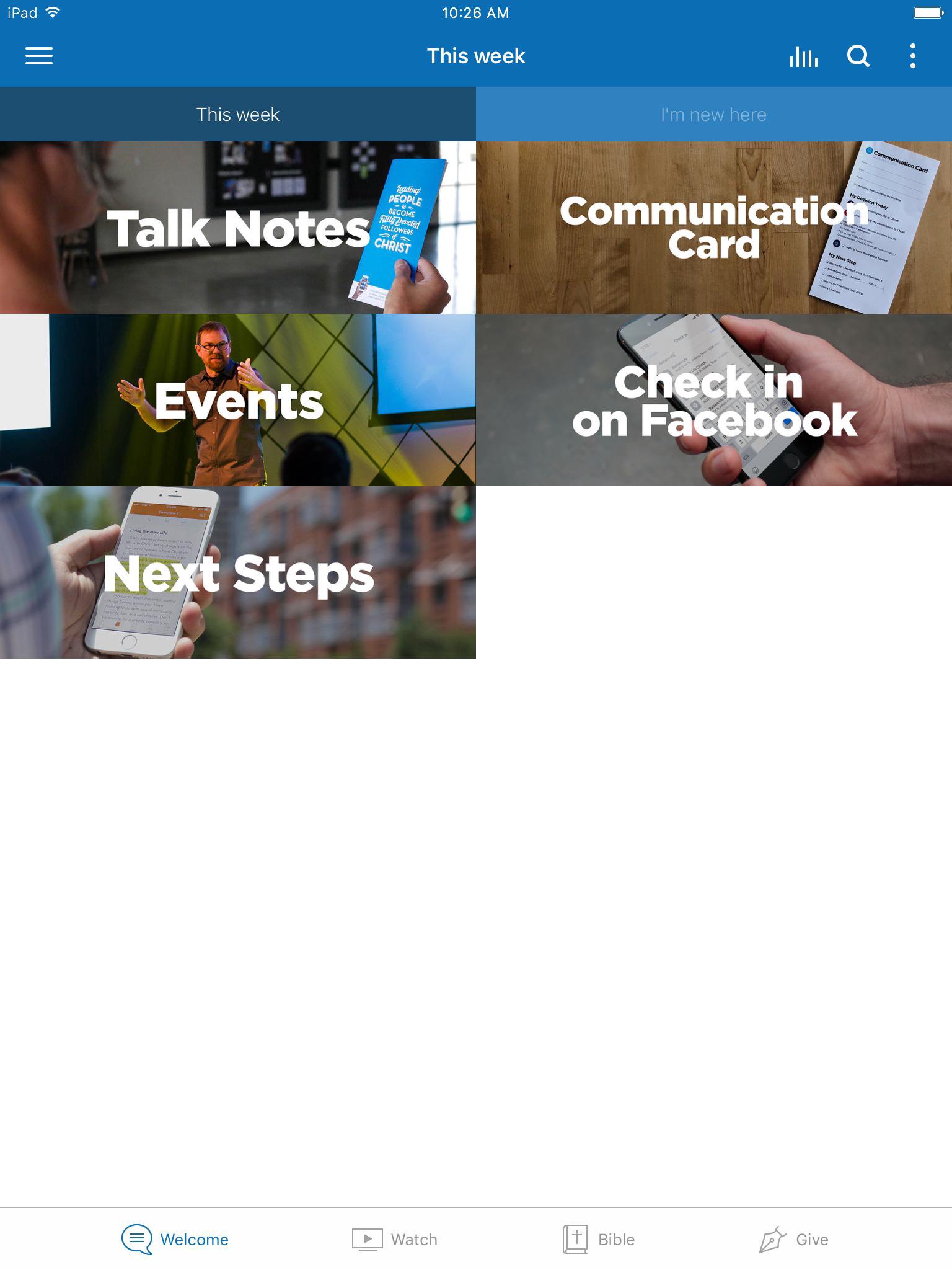Open the Bible tab
Viewport: 952px width, 1270px height.
[x=599, y=1239]
